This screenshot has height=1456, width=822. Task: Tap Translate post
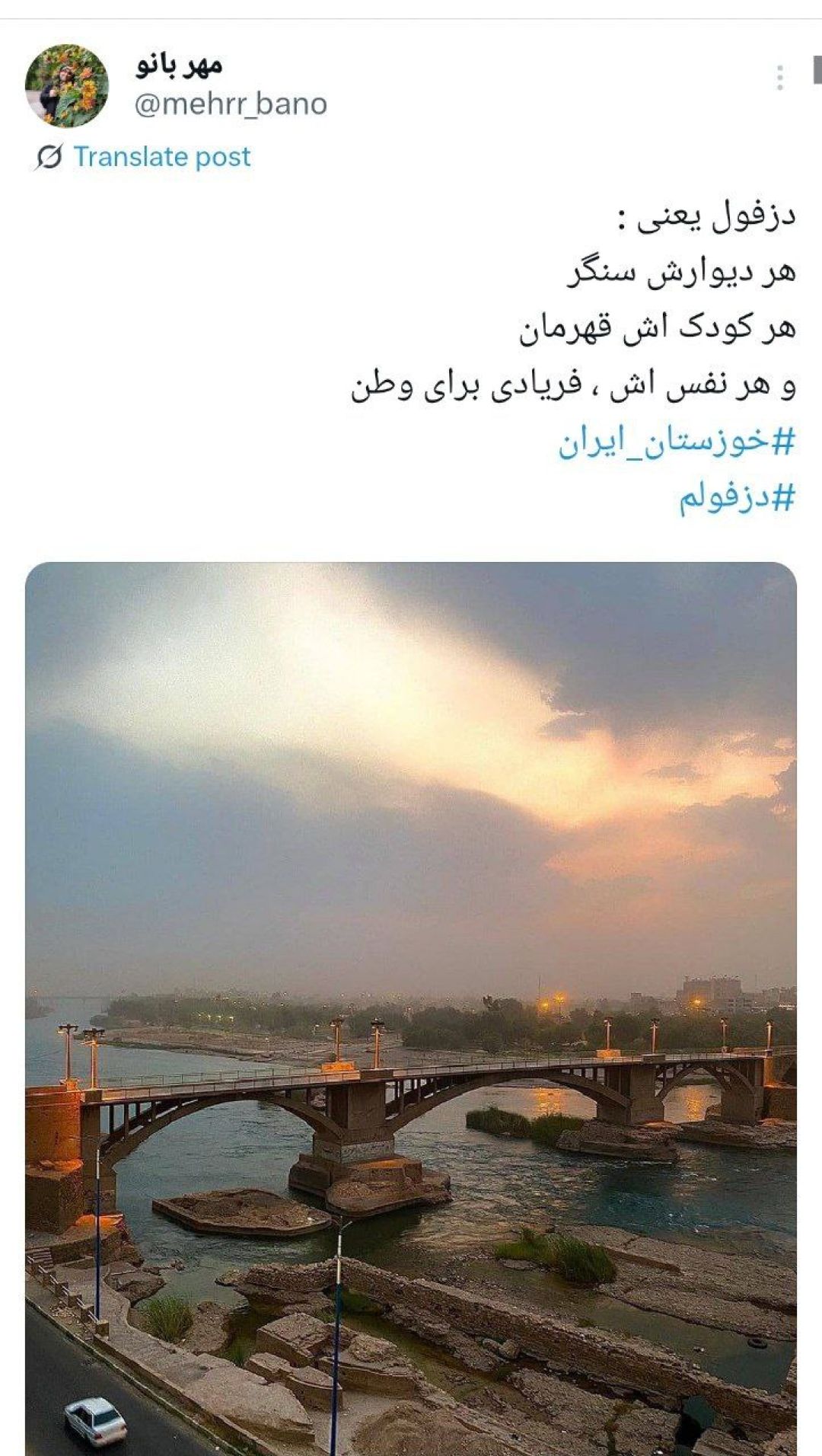tap(161, 157)
